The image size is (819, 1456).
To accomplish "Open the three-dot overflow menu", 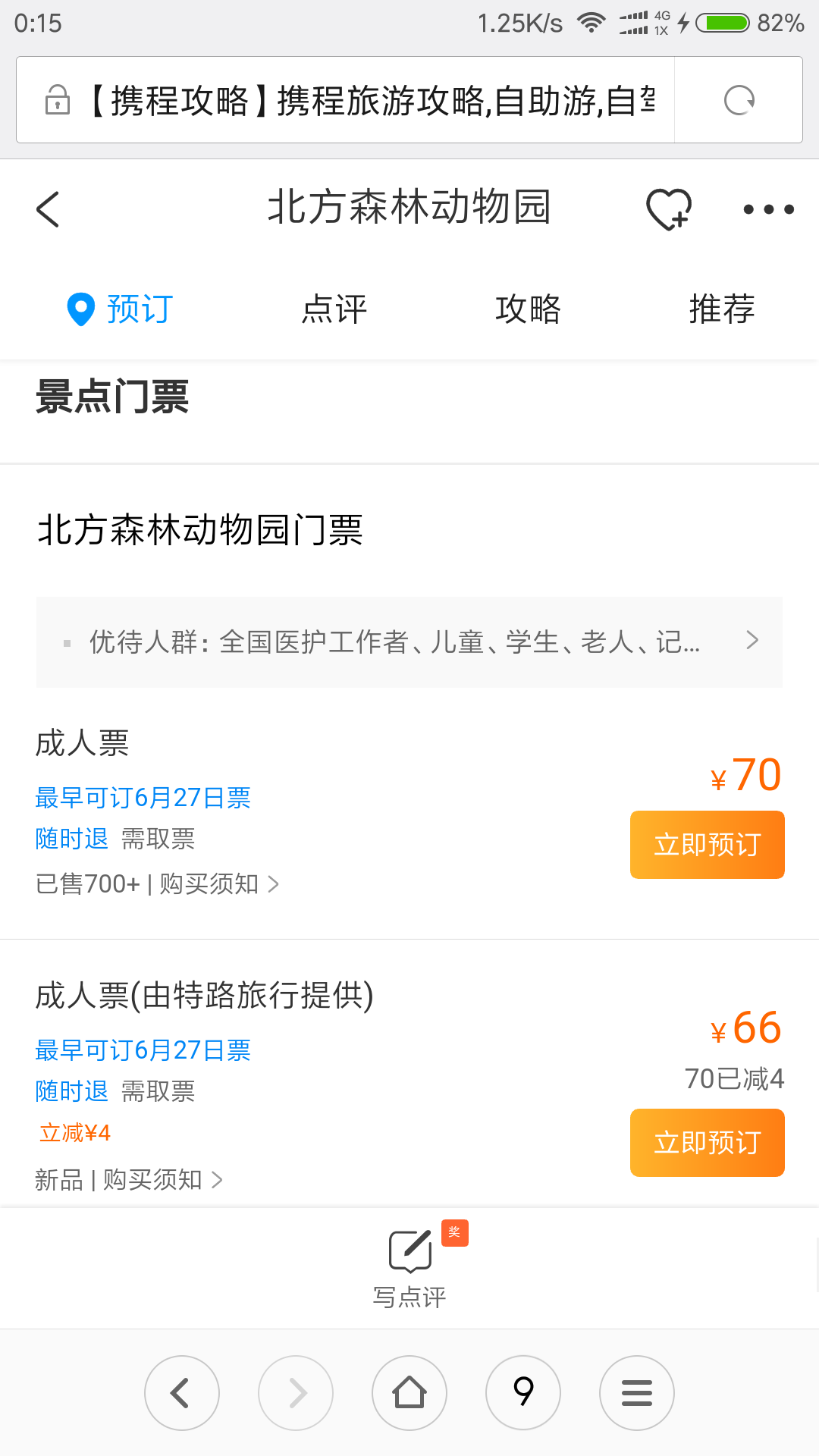I will (768, 209).
